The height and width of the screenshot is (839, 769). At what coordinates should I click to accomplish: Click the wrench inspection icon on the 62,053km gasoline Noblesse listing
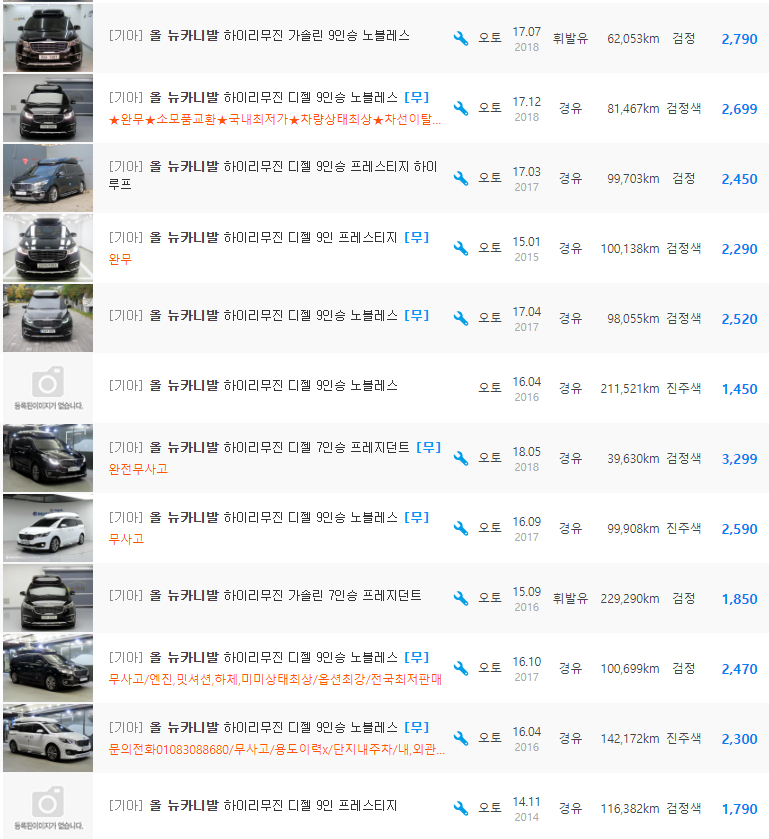click(460, 37)
